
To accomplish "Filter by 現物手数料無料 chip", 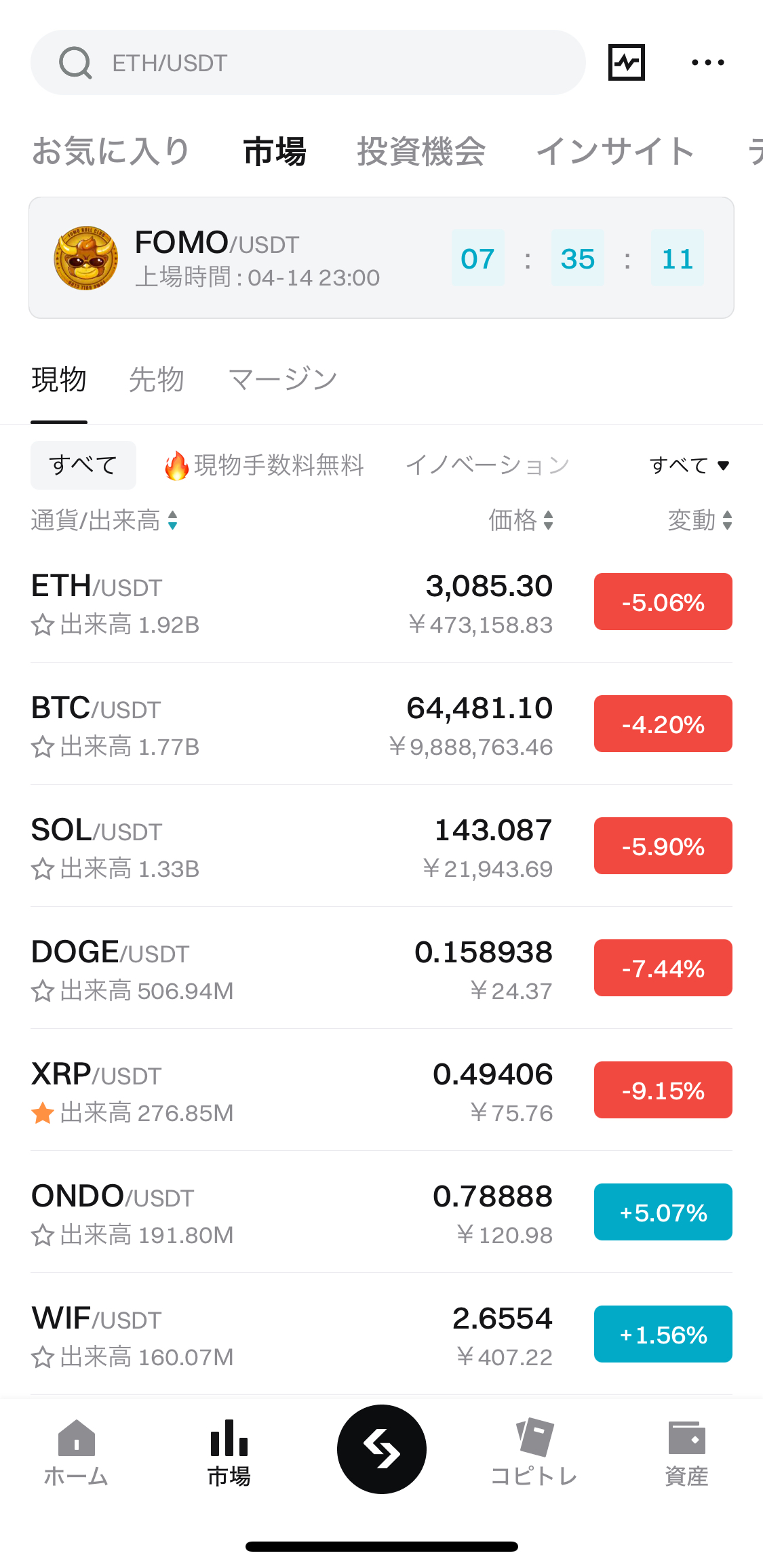I will (264, 465).
